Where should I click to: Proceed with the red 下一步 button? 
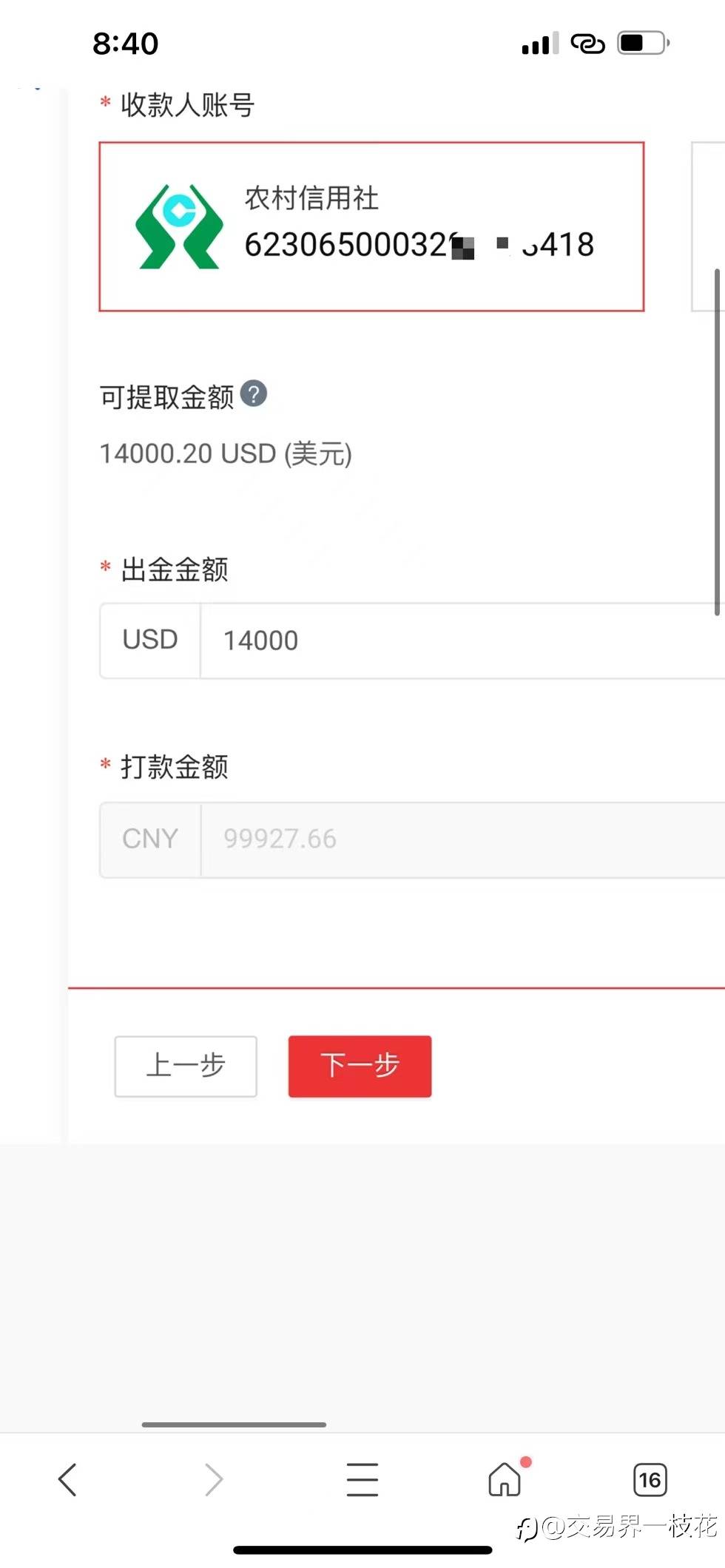(x=360, y=1066)
